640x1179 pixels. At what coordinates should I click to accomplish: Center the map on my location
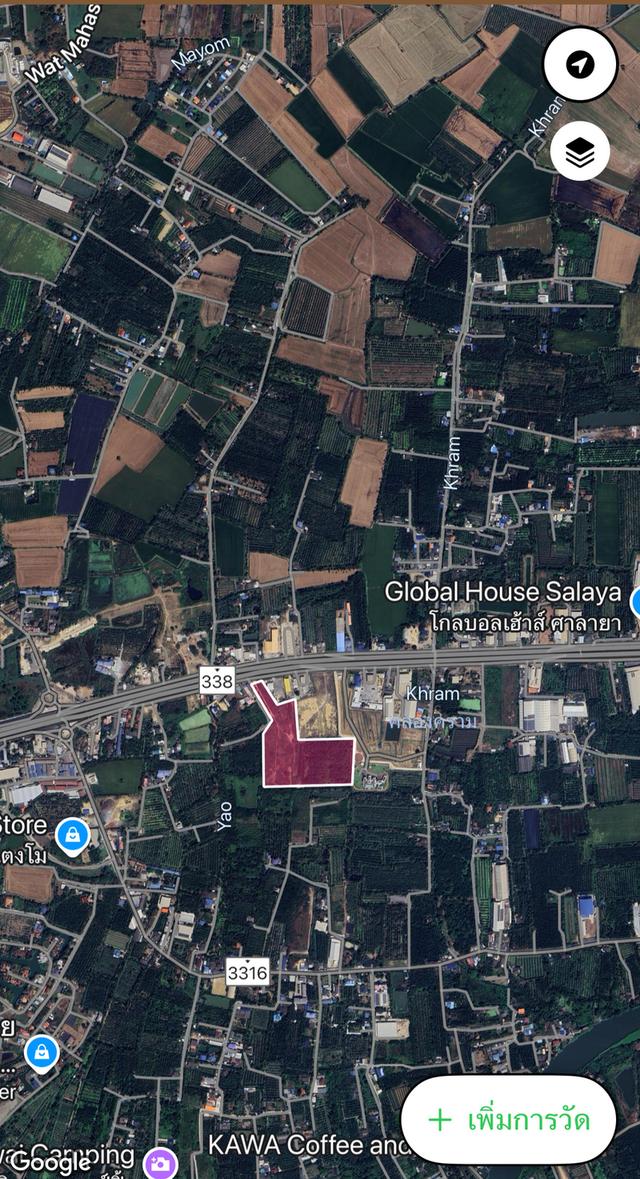pyautogui.click(x=579, y=65)
